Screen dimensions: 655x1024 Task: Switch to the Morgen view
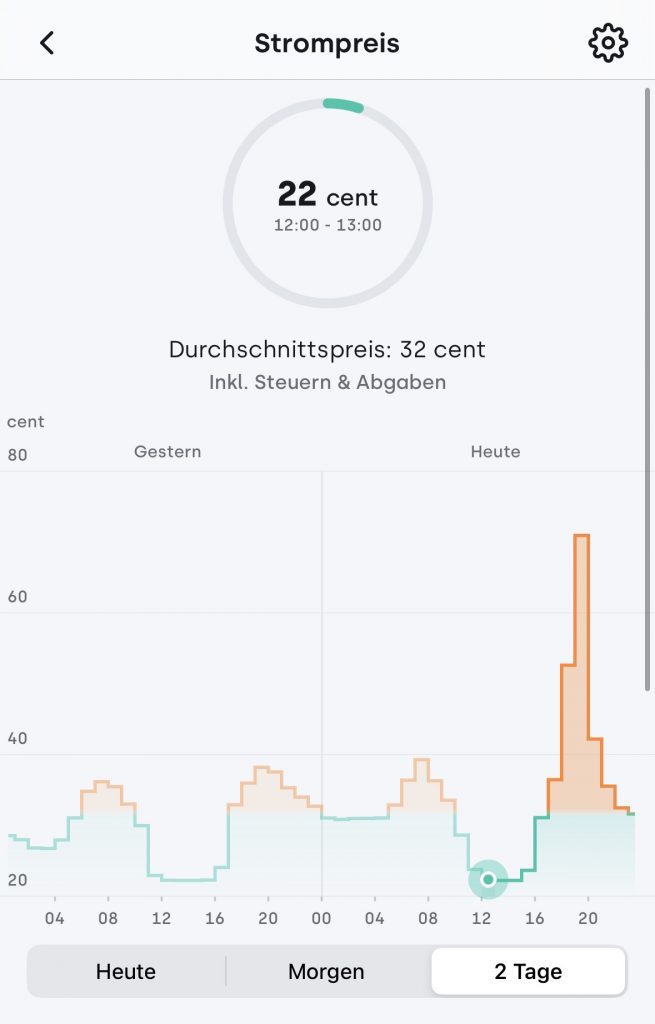(x=326, y=971)
